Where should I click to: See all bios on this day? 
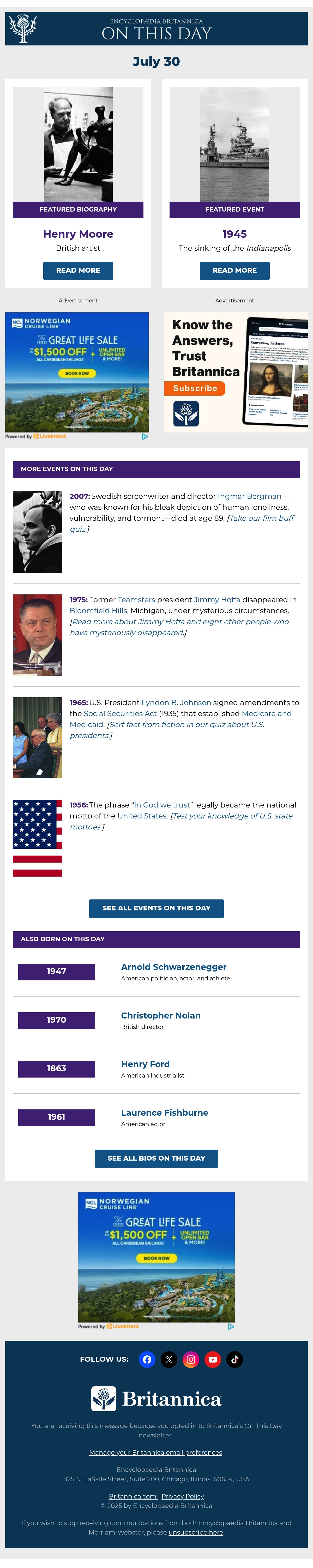pos(156,1158)
